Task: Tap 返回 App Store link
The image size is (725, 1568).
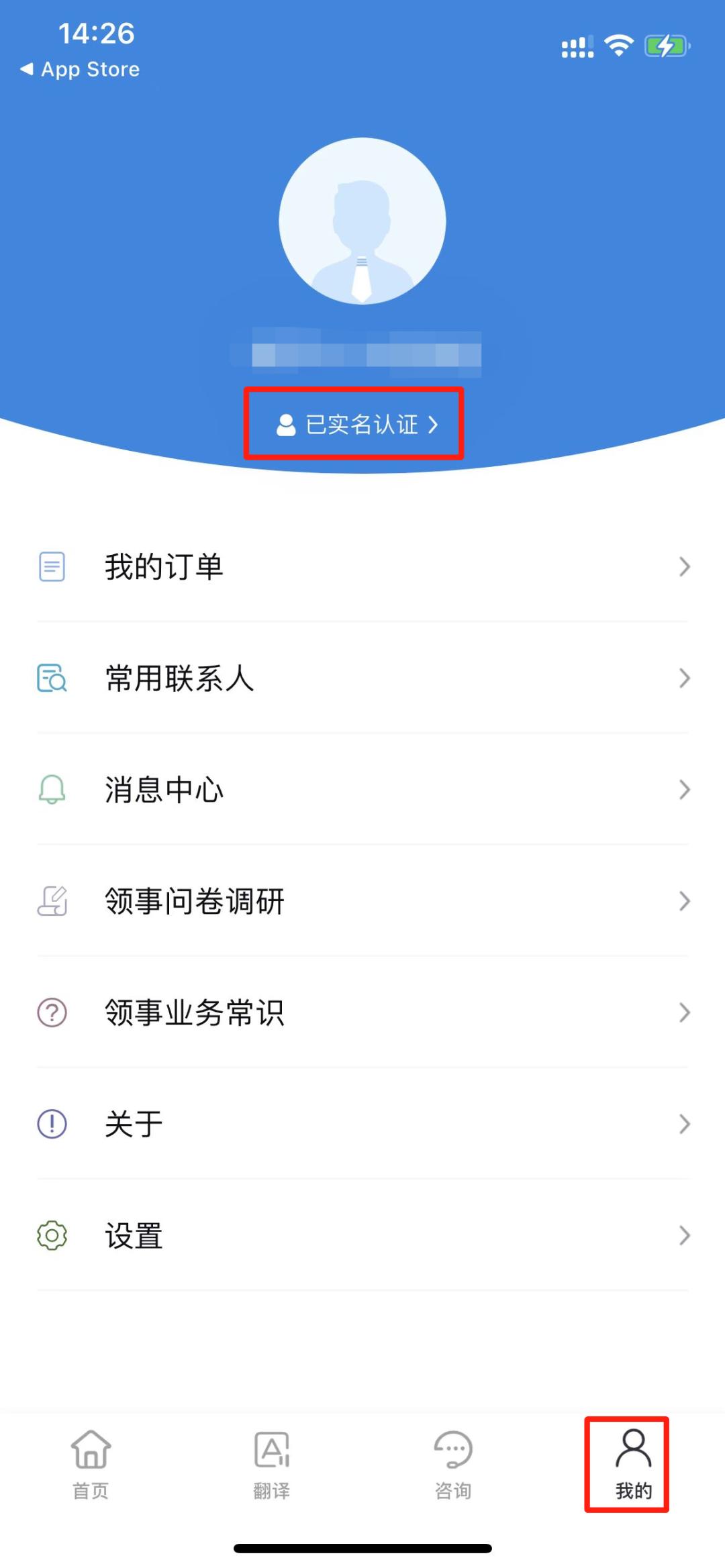Action: (81, 69)
